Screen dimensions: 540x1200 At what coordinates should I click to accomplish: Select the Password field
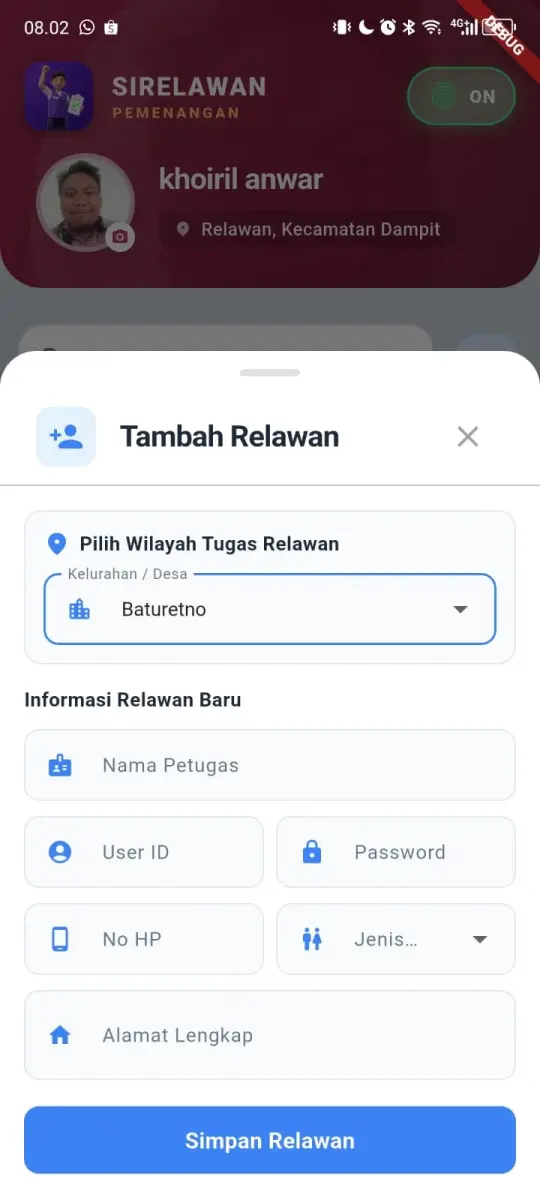(x=396, y=852)
